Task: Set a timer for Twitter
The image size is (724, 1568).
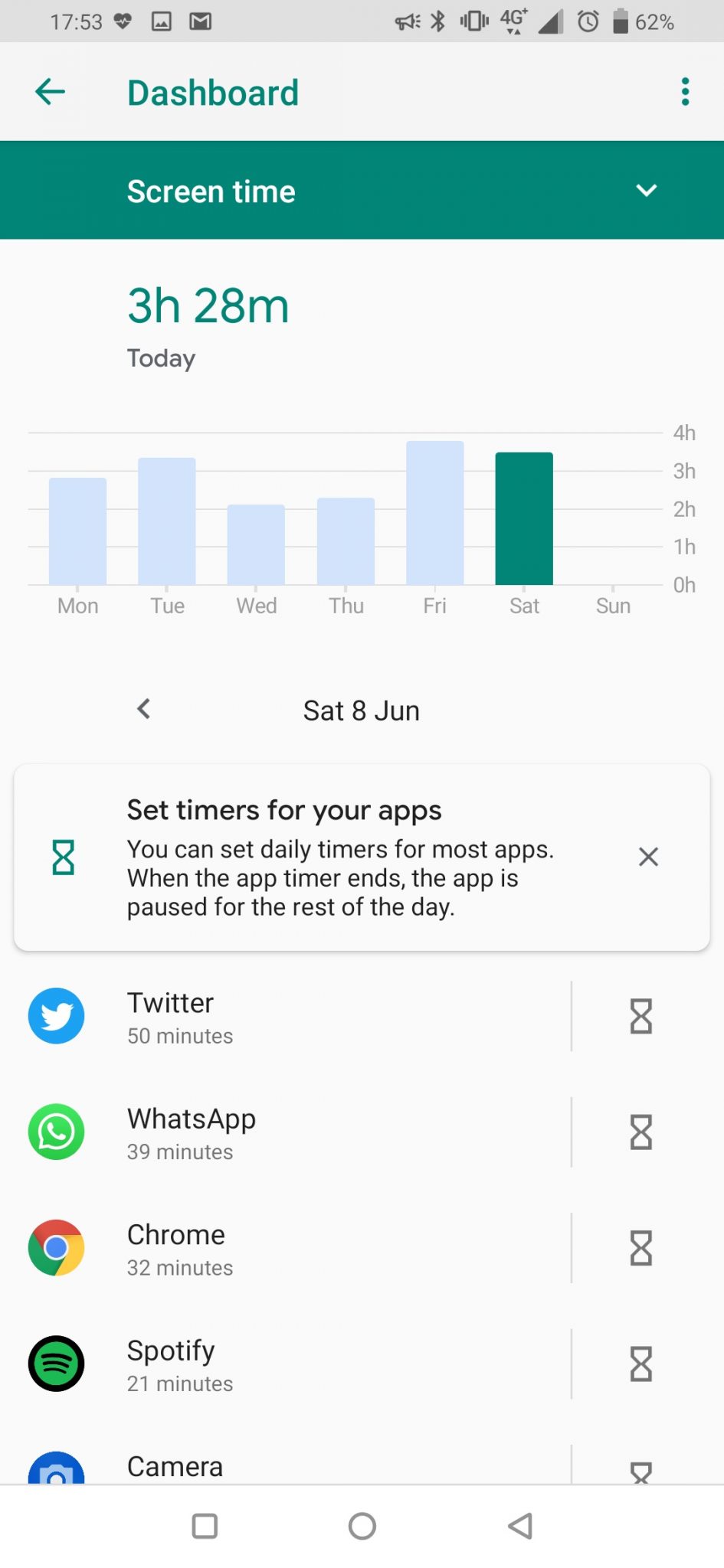Action: [641, 1017]
